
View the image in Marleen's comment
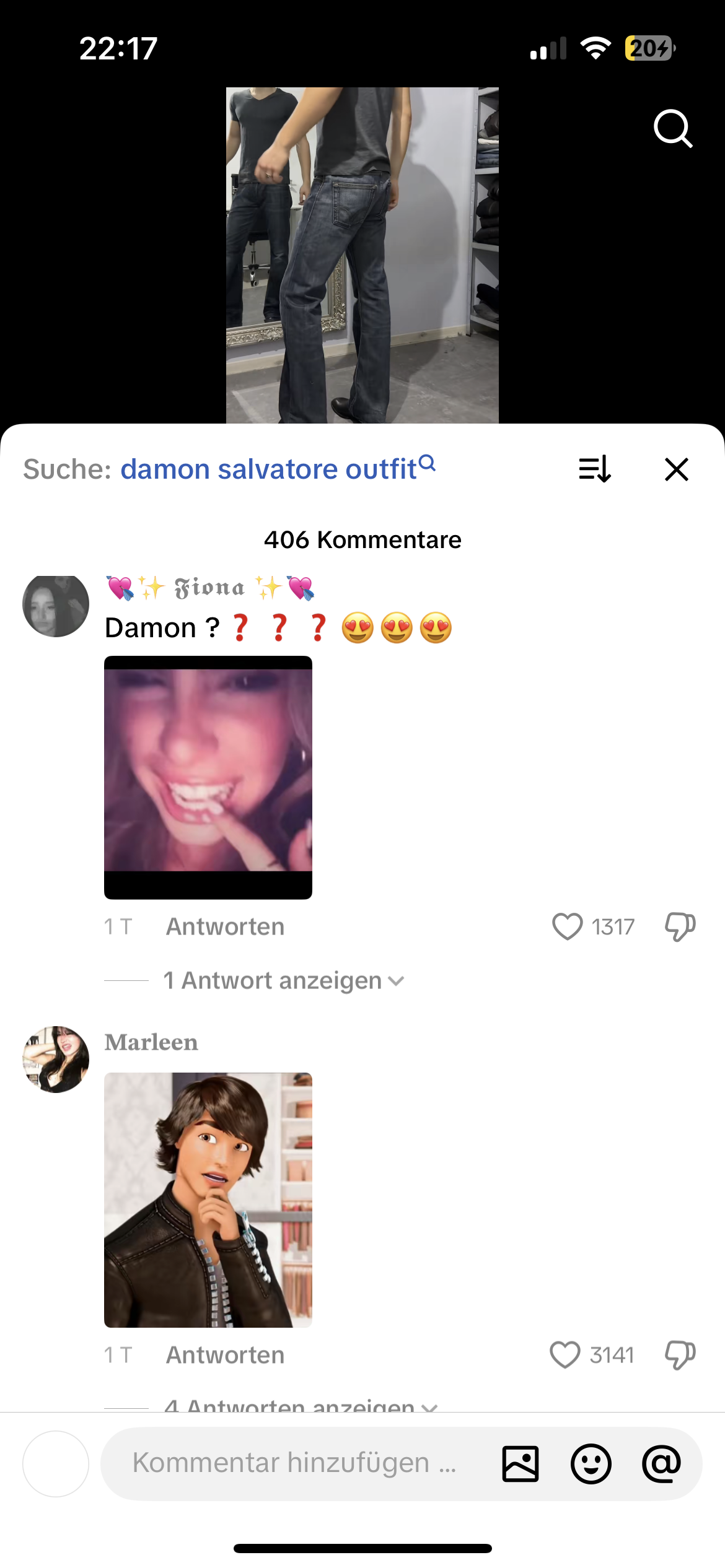click(208, 1200)
